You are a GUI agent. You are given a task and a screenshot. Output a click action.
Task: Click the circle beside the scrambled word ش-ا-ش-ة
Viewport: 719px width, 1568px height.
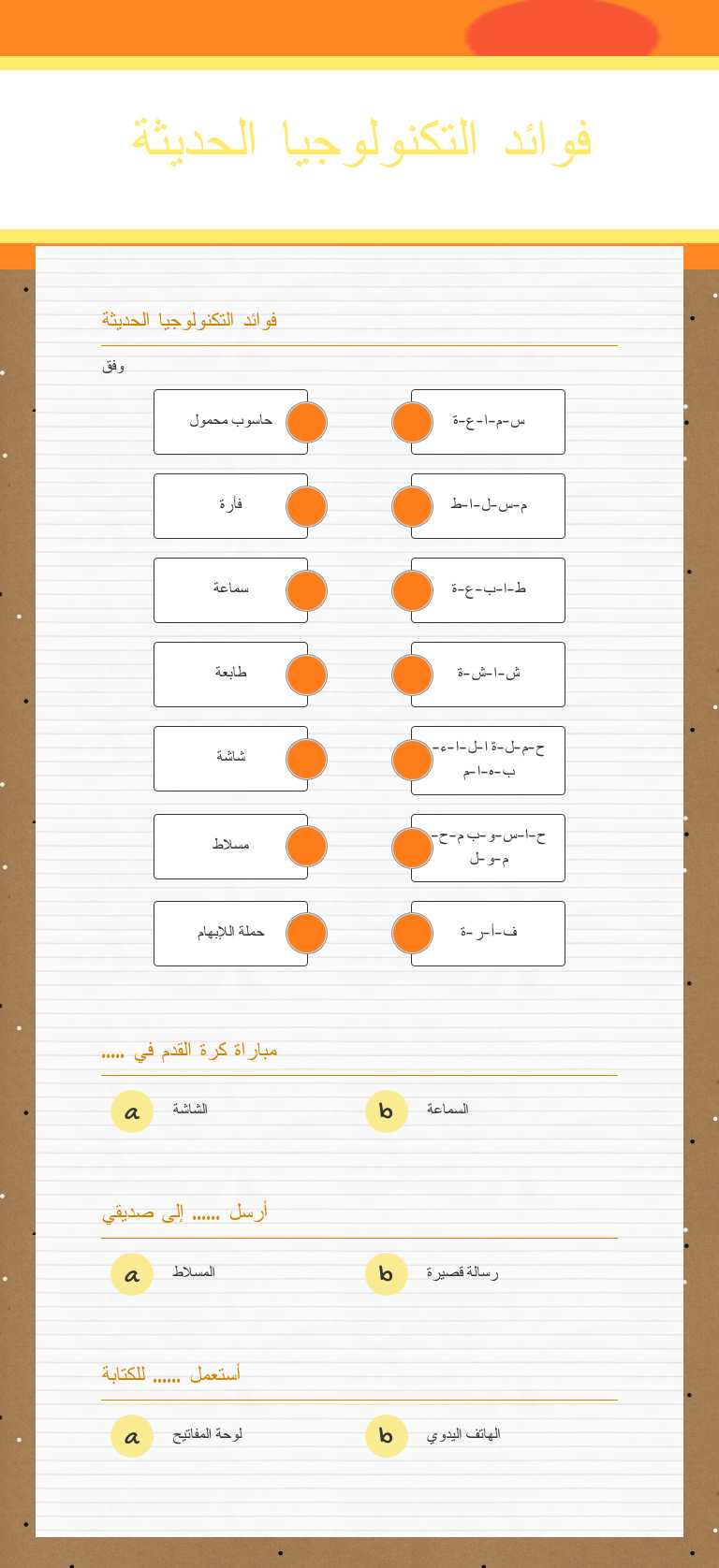tap(412, 674)
